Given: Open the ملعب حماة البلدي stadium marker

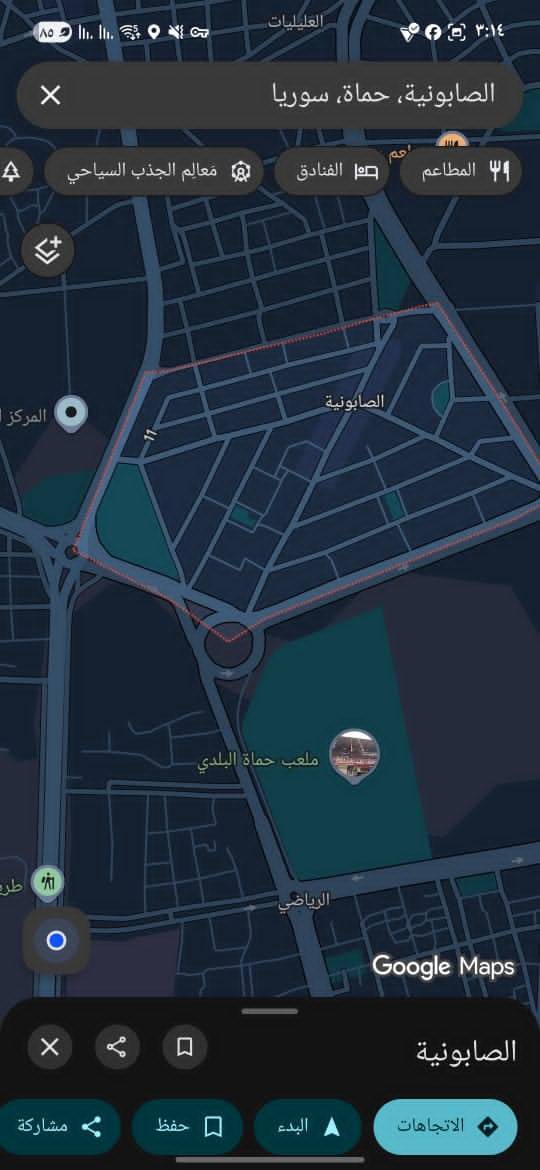Looking at the screenshot, I should click(355, 754).
